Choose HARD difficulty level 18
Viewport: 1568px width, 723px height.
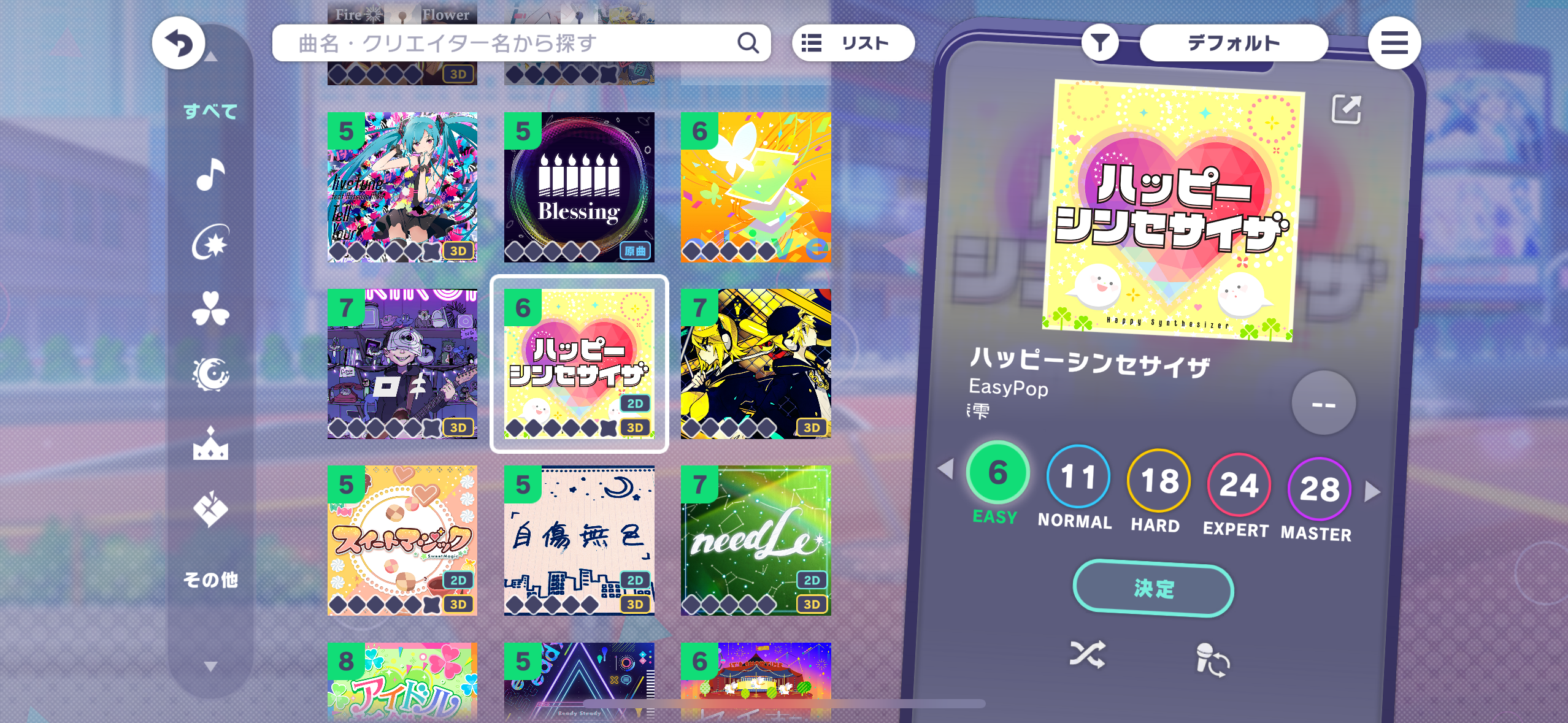pyautogui.click(x=1158, y=482)
